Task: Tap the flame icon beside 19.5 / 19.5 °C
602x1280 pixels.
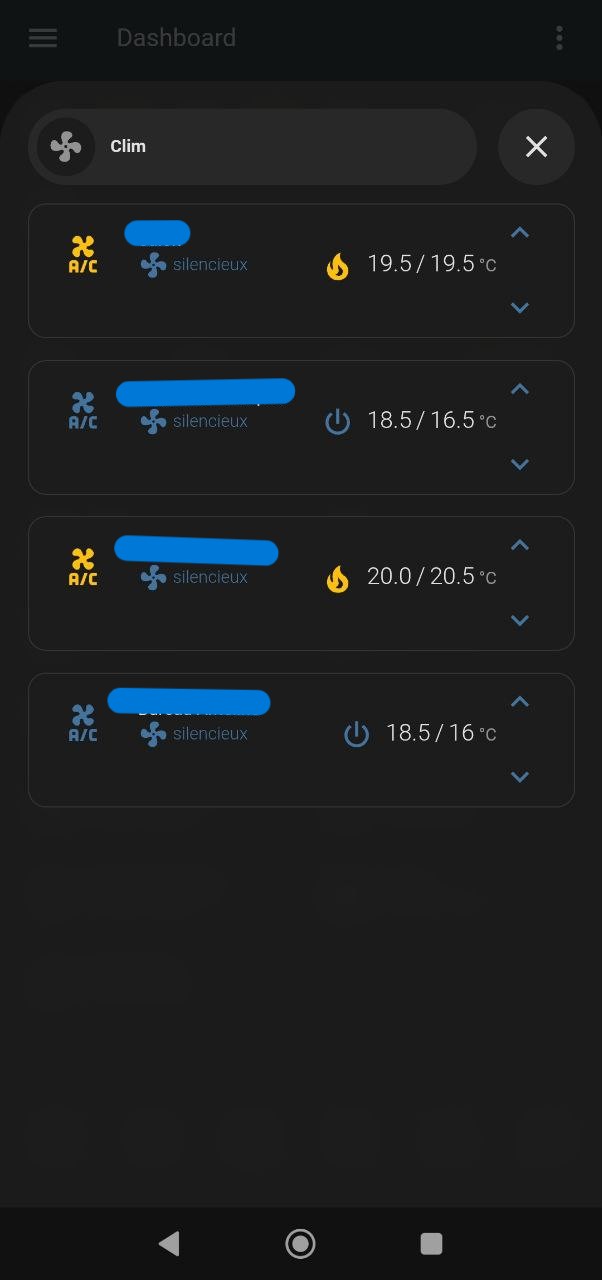Action: pyautogui.click(x=338, y=266)
